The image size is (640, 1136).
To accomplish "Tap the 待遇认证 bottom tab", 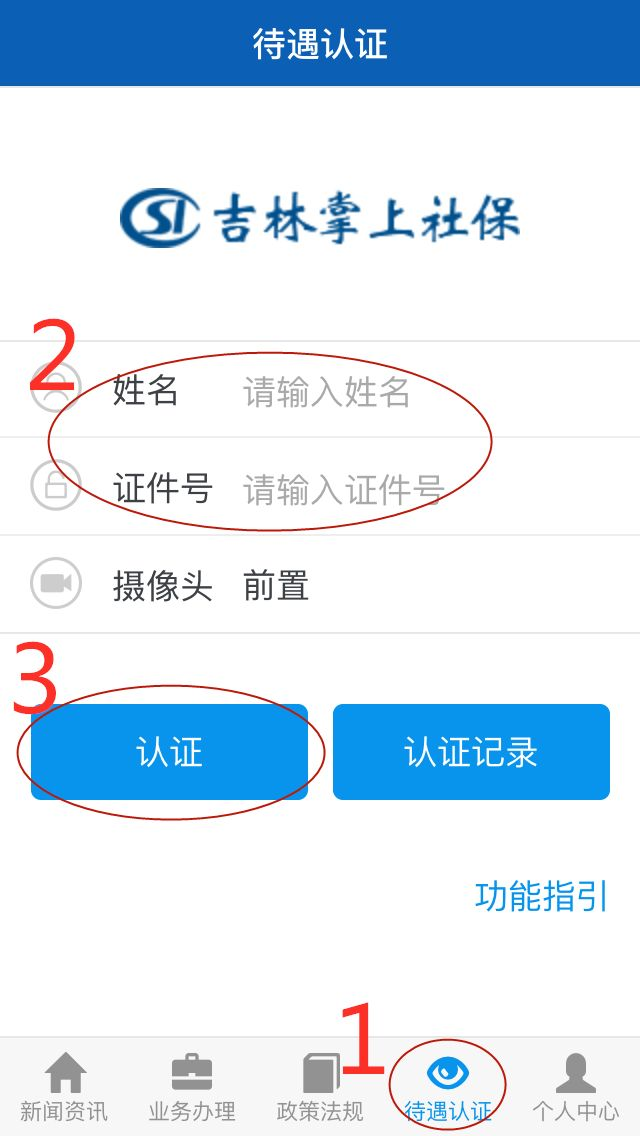I will (448, 1087).
